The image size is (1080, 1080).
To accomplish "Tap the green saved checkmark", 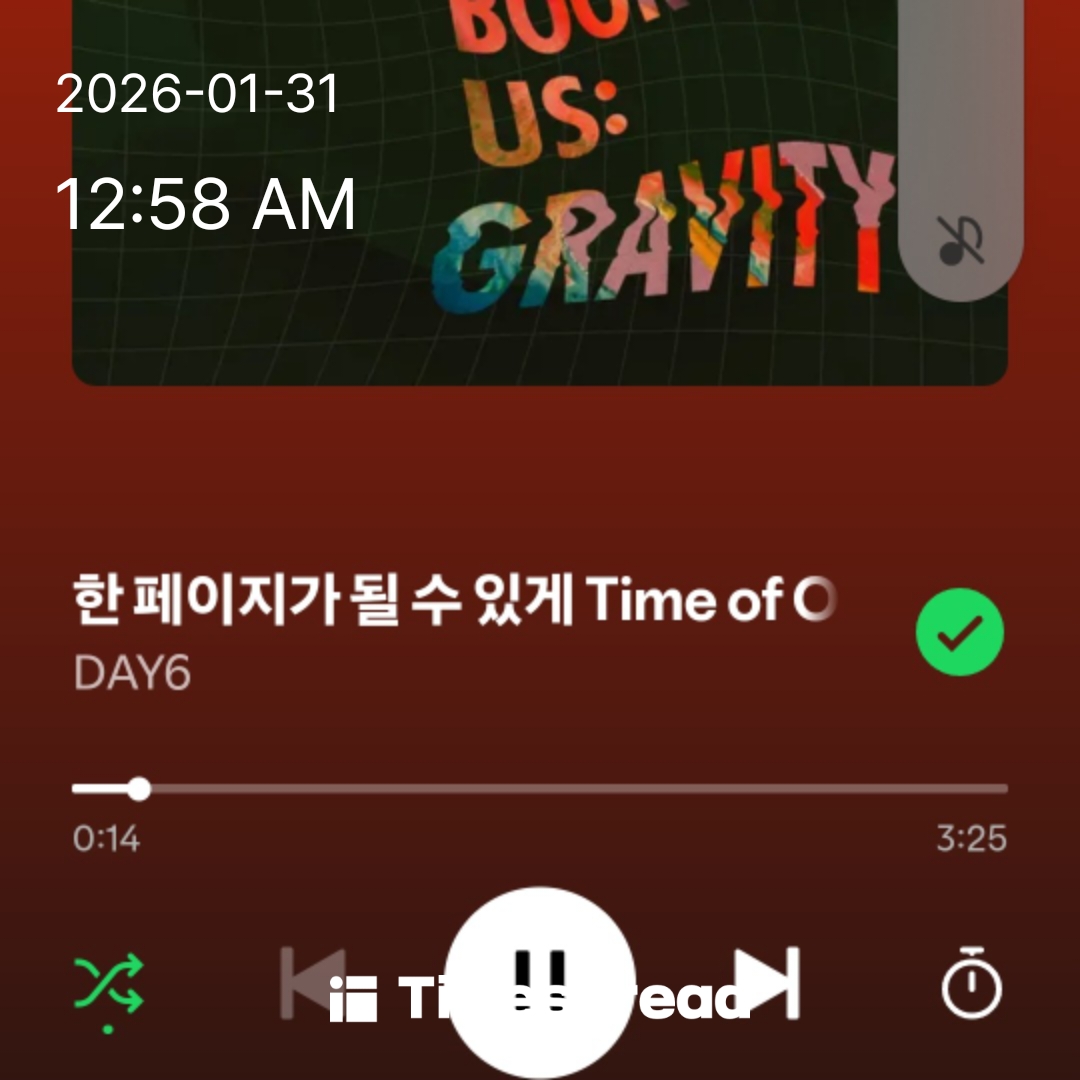I will tap(960, 633).
